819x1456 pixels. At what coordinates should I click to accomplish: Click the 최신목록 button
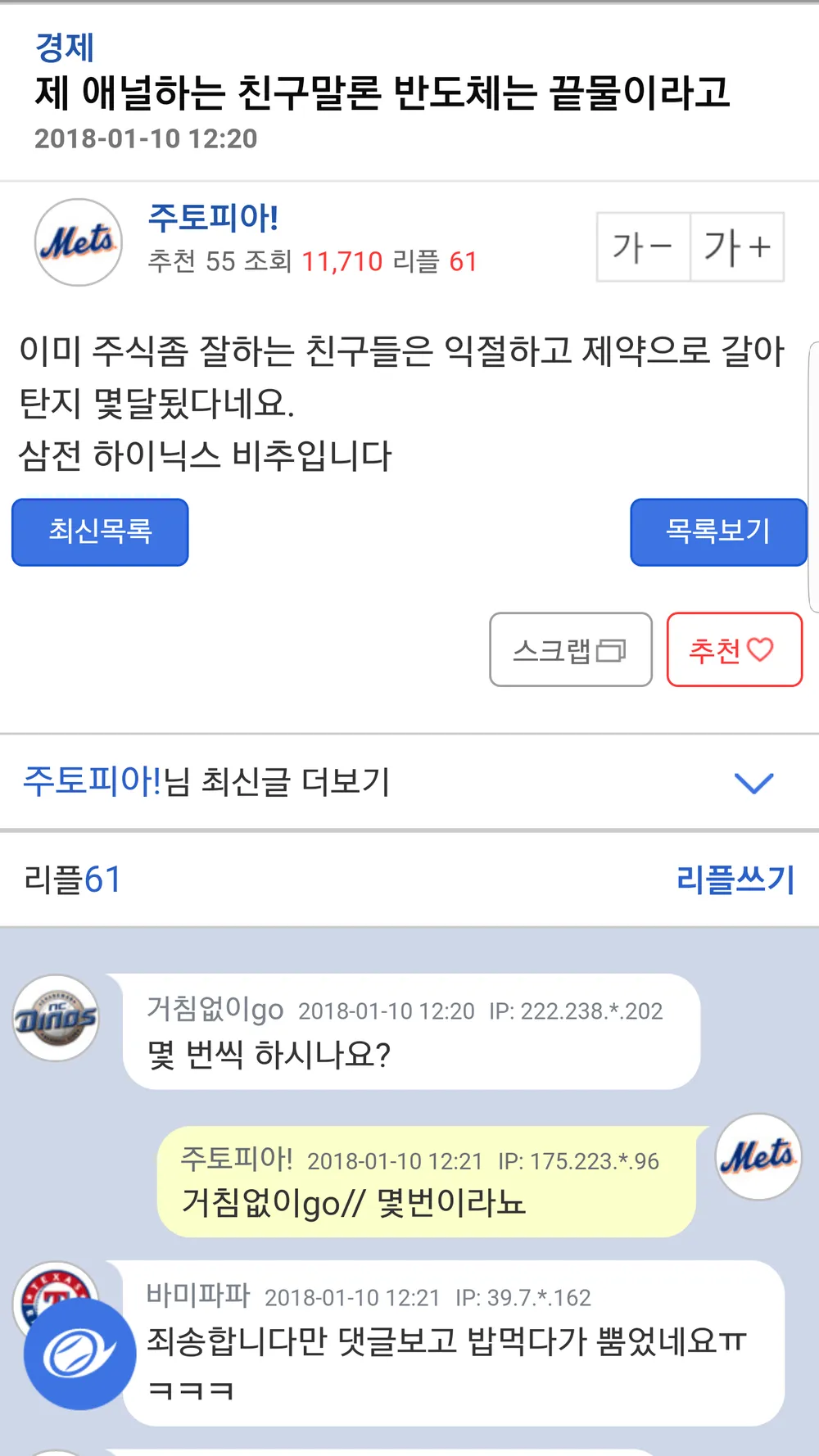pos(98,531)
